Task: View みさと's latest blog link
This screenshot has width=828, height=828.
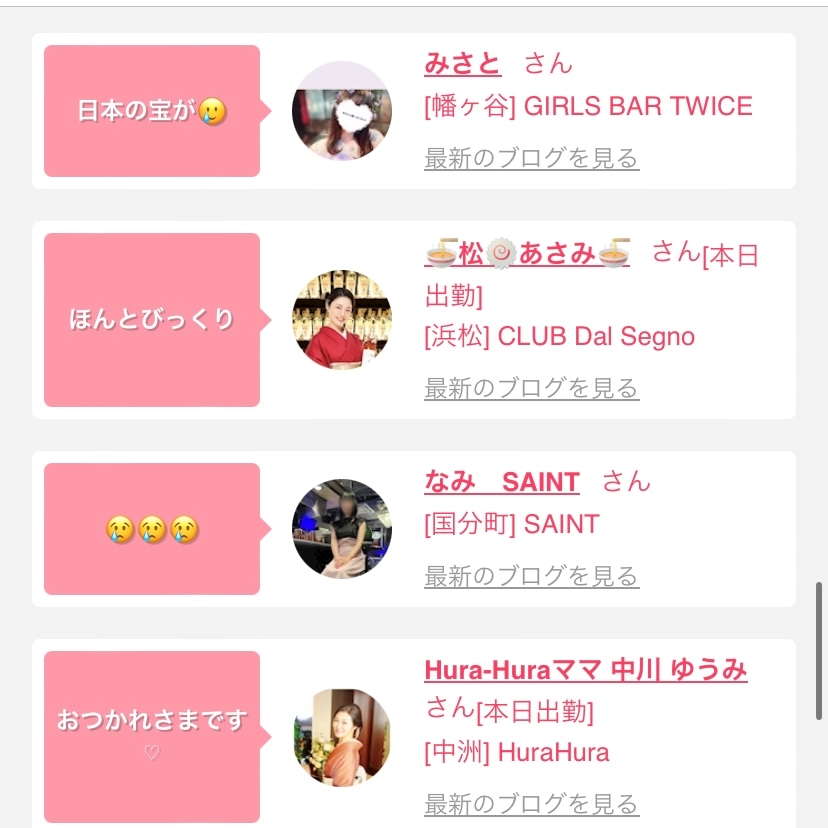Action: pos(532,158)
